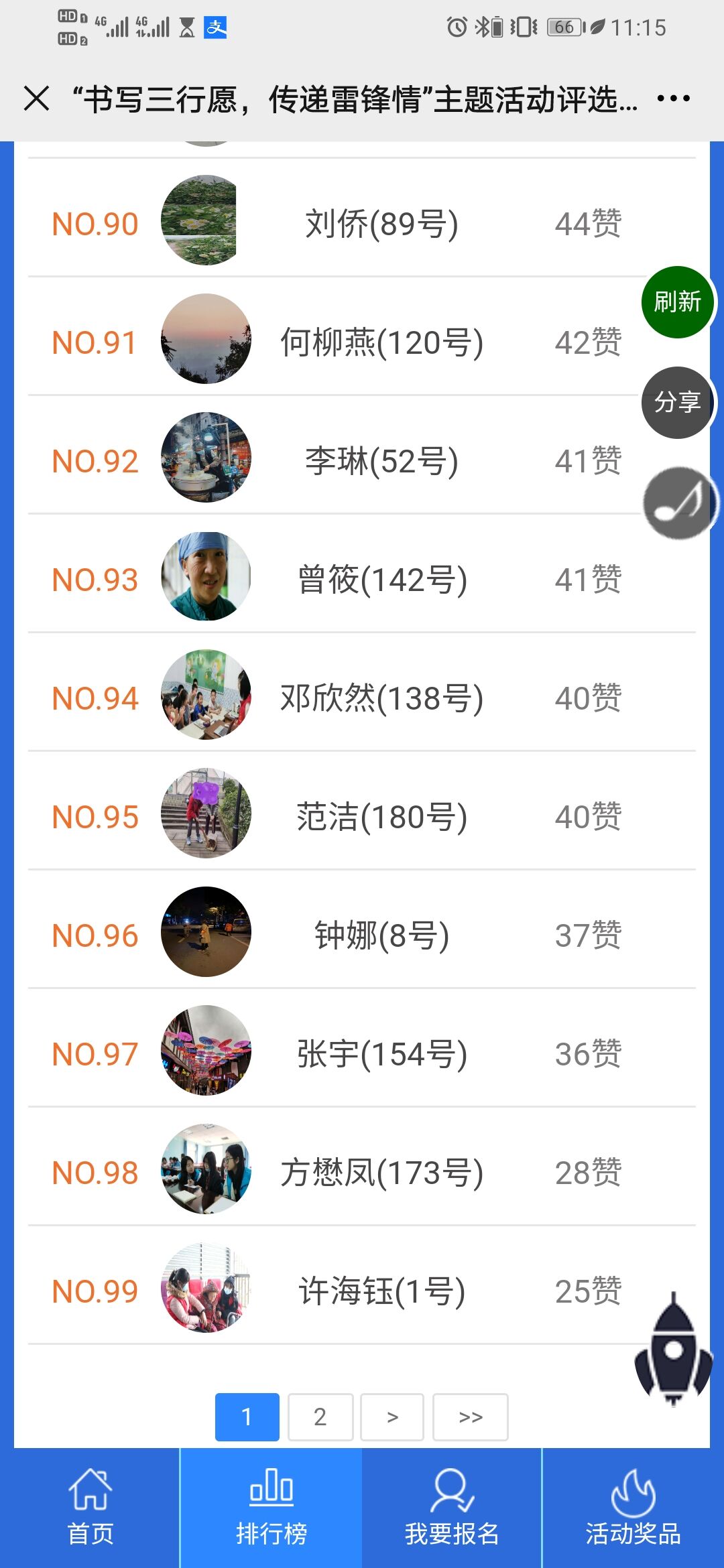This screenshot has height=1568, width=724.
Task: Open 何柳燕(120号) entry
Action: (x=381, y=342)
